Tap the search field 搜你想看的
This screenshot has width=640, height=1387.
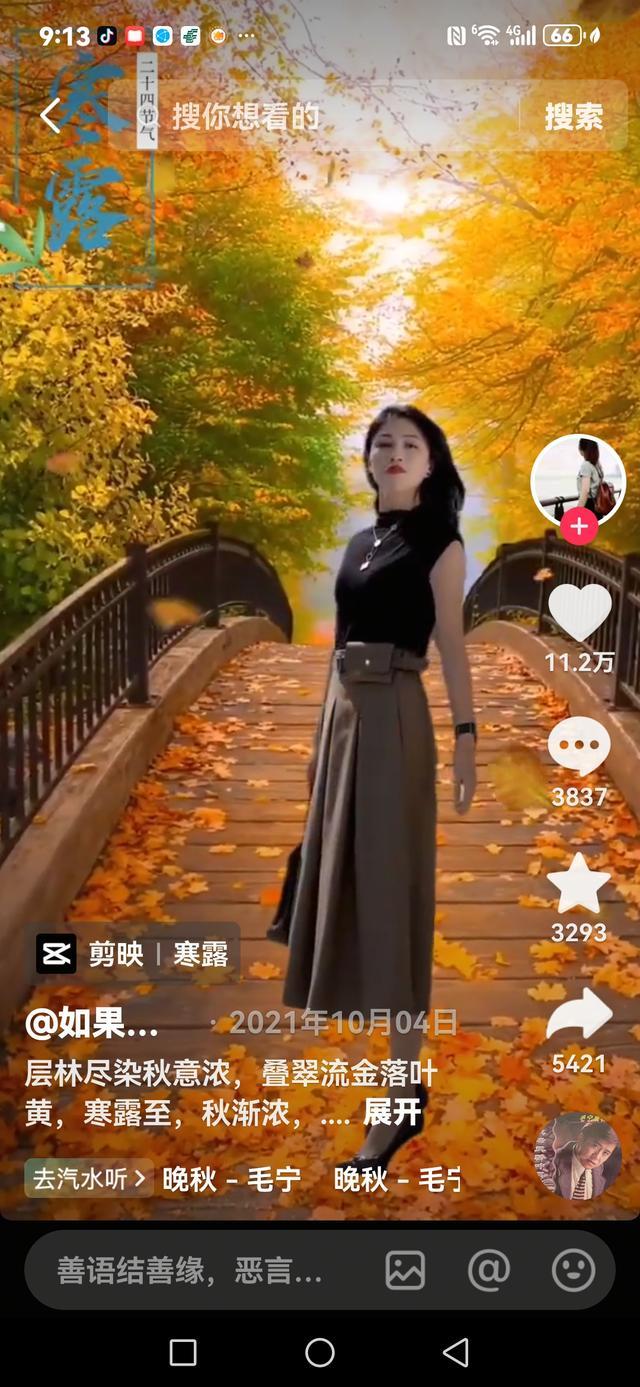(x=300, y=117)
